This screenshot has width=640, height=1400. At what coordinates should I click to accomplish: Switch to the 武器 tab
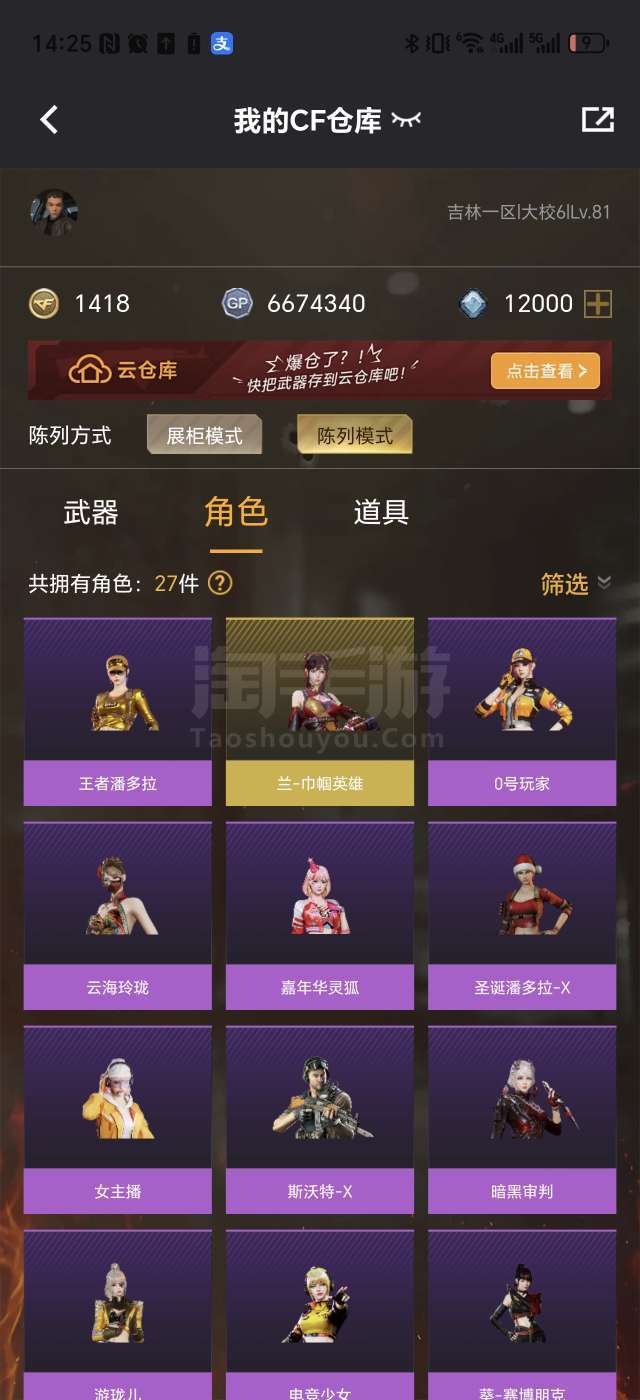pos(91,513)
